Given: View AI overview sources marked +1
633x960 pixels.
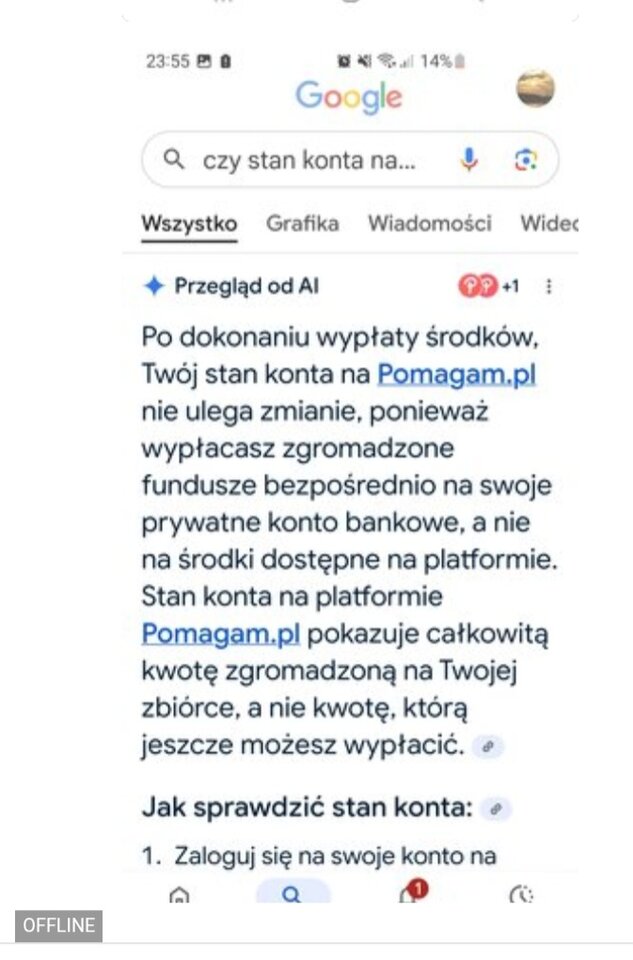Looking at the screenshot, I should pos(489,287).
